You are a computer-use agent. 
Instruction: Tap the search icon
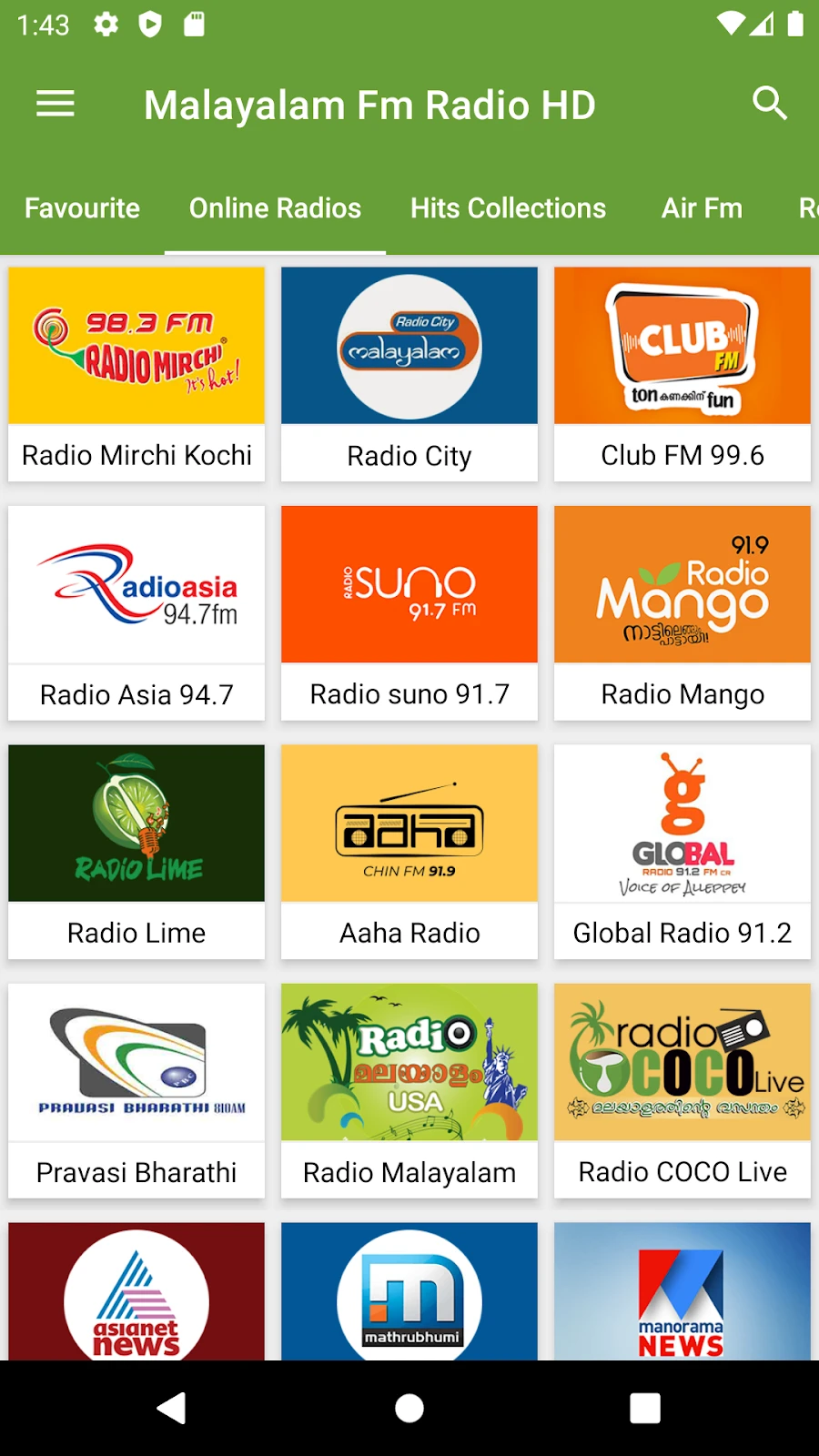[769, 105]
